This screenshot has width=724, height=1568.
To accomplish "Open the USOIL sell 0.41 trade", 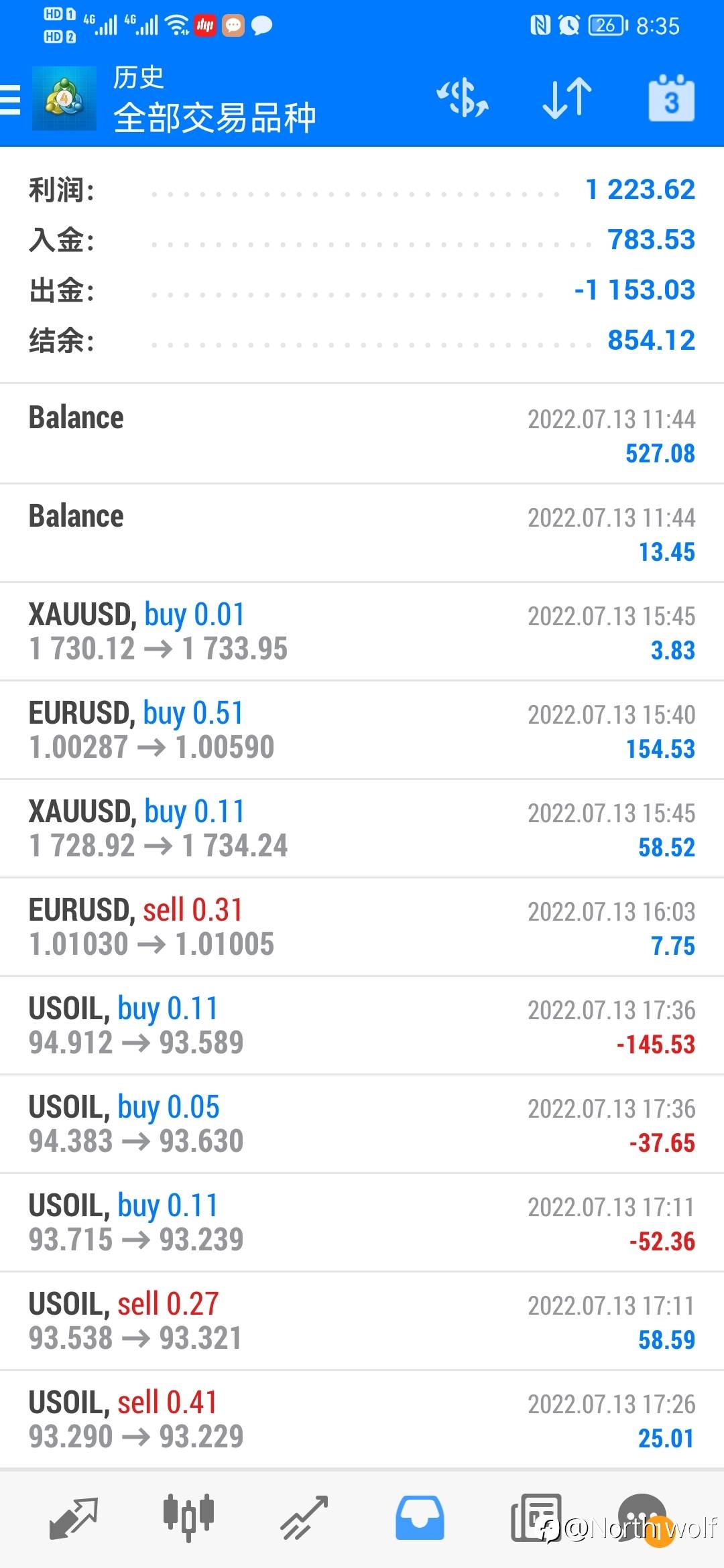I will (362, 1419).
